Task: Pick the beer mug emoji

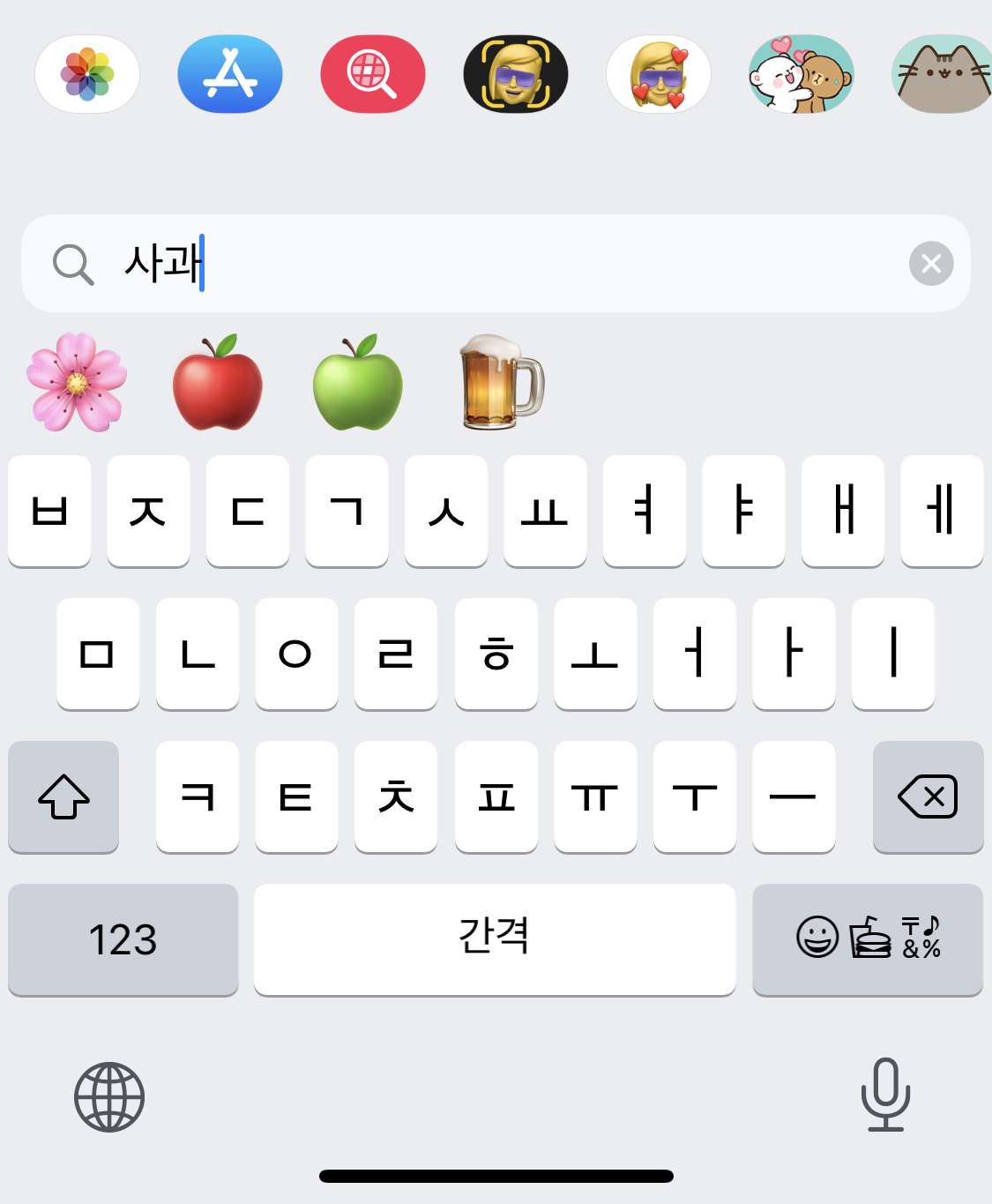Action: 501,383
